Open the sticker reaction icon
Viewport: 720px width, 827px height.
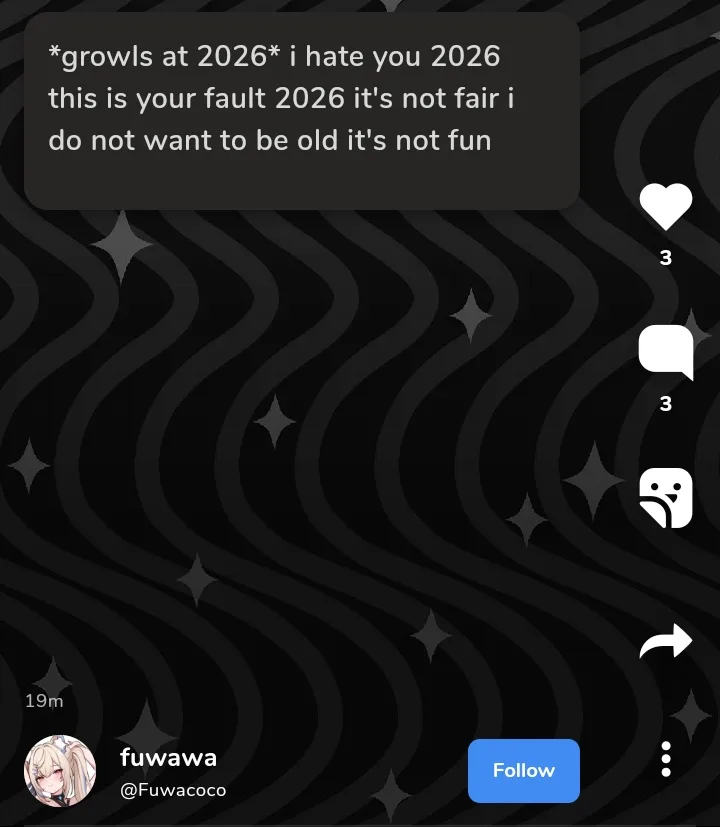coord(666,498)
